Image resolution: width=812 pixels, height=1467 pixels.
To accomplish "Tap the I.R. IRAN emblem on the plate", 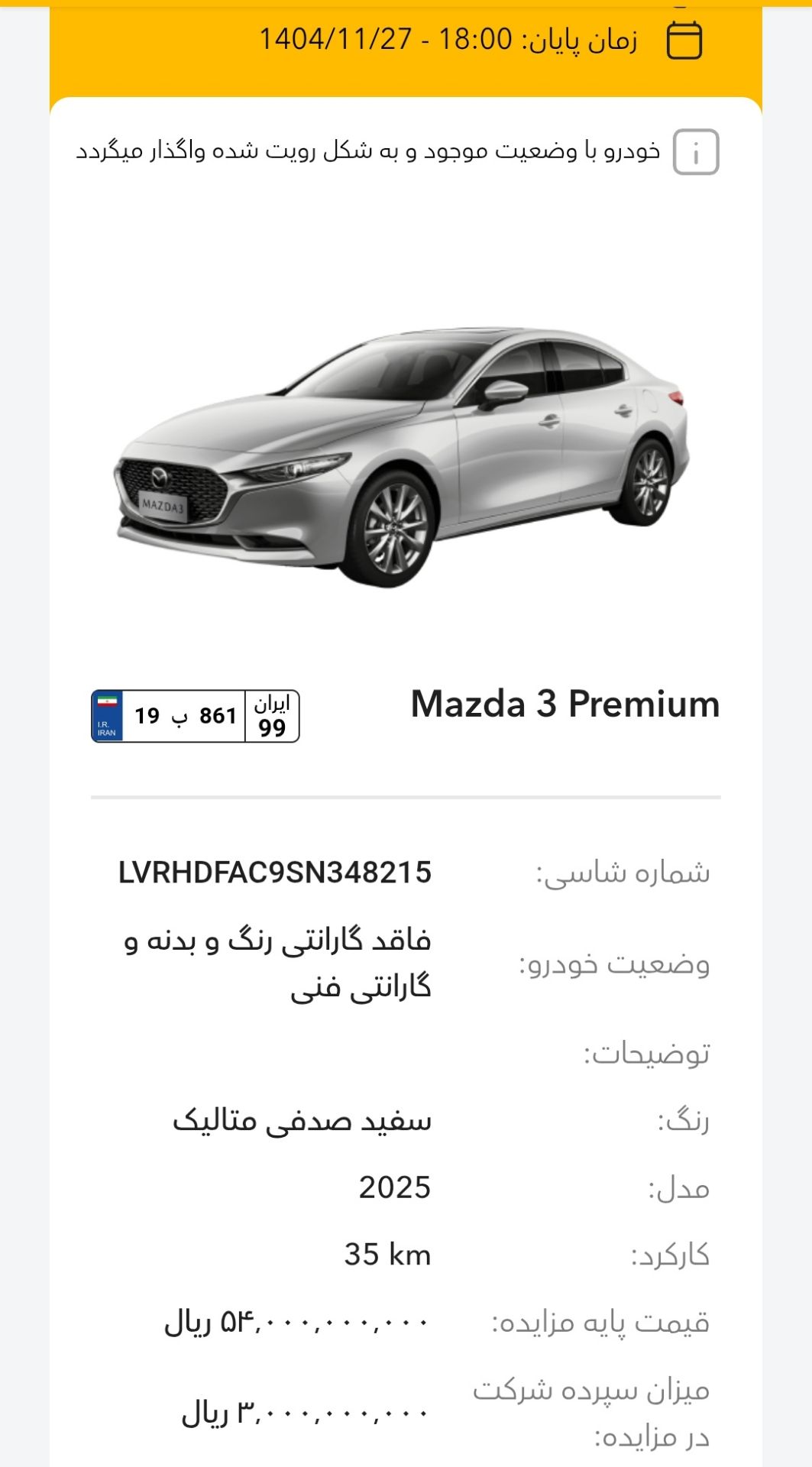I will pyautogui.click(x=108, y=728).
